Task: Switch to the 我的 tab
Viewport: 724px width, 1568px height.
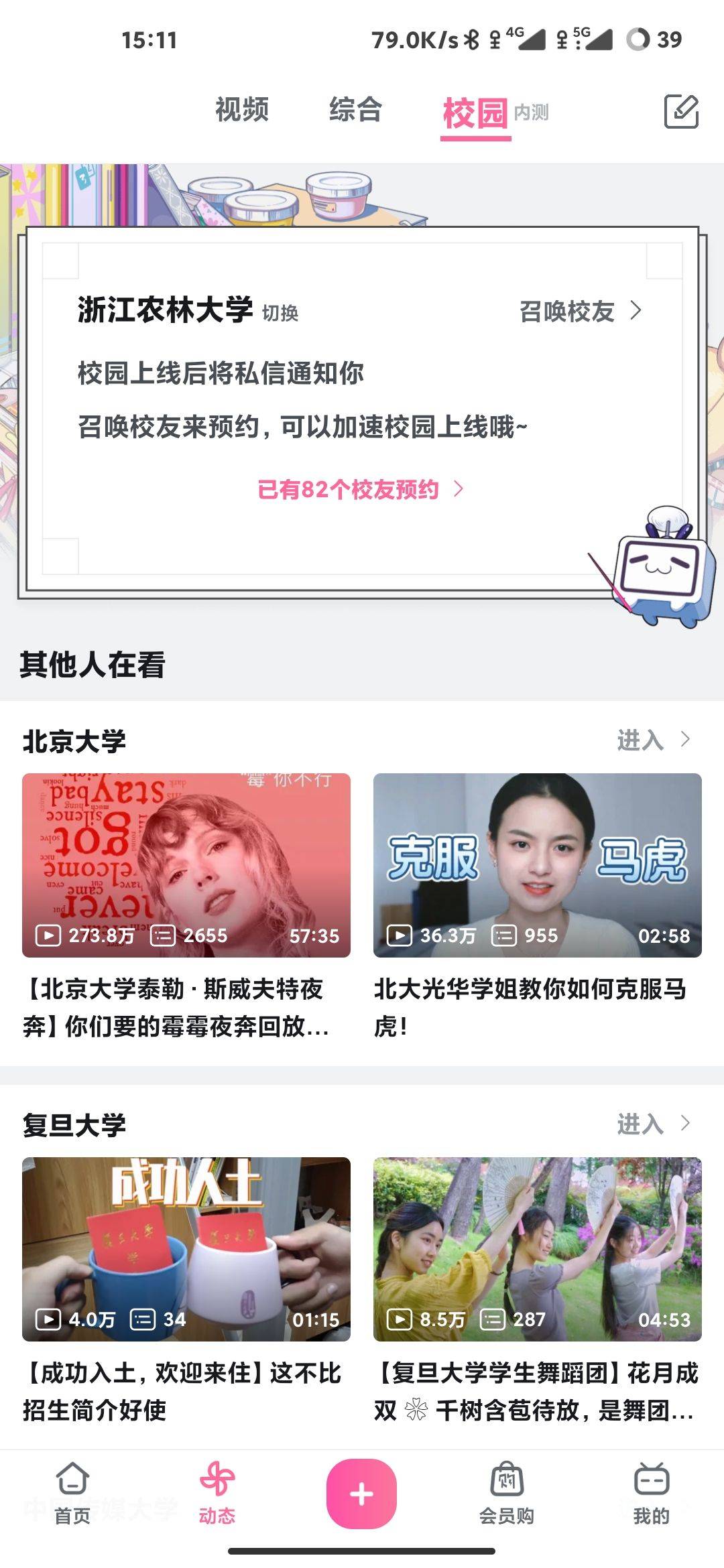Action: click(651, 1493)
